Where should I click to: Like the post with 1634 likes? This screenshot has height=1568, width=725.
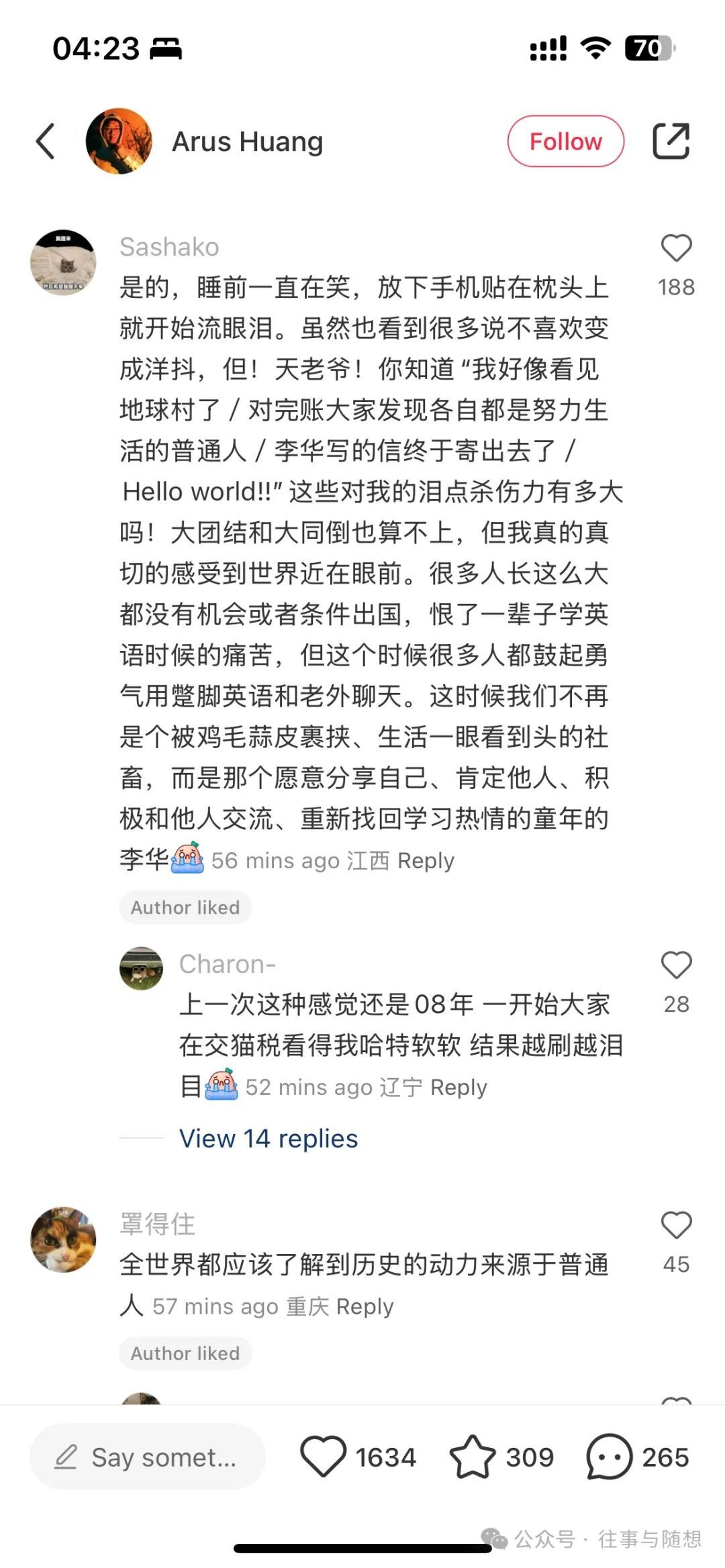click(x=323, y=1457)
